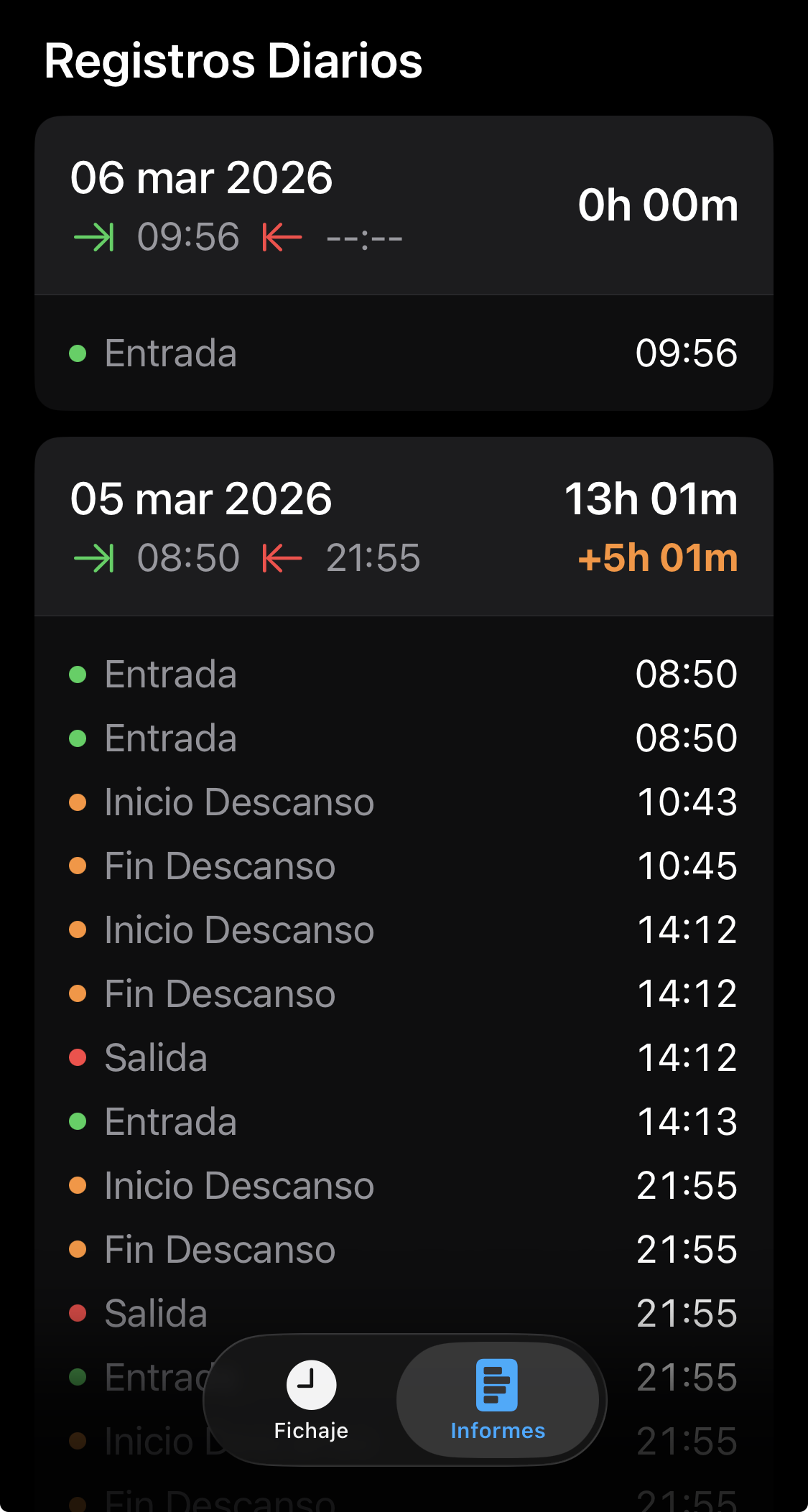Select the green entry arrow on 06 mar 2026
This screenshot has width=808, height=1512.
click(x=94, y=236)
